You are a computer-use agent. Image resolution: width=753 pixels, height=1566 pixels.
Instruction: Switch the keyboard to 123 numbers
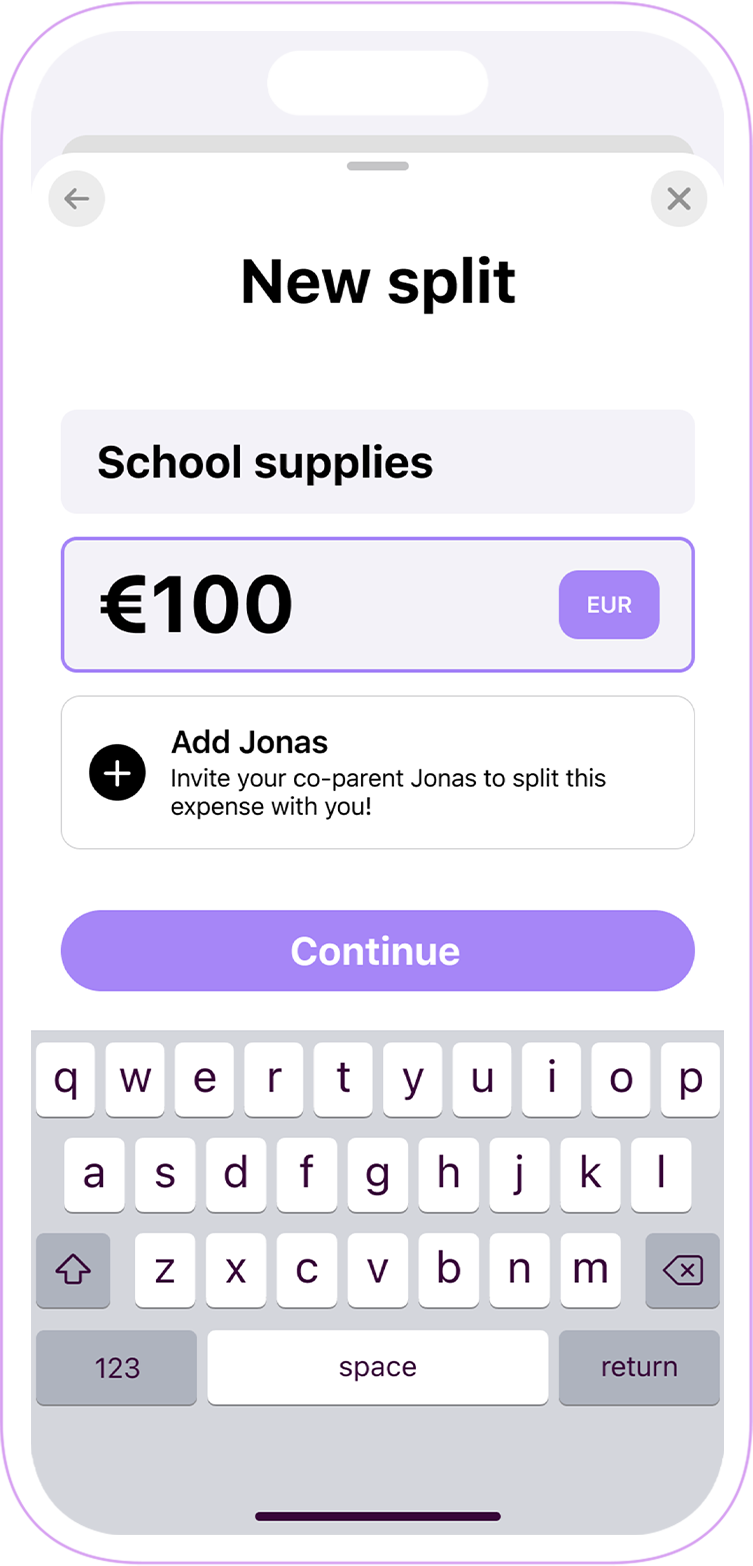tap(117, 1367)
